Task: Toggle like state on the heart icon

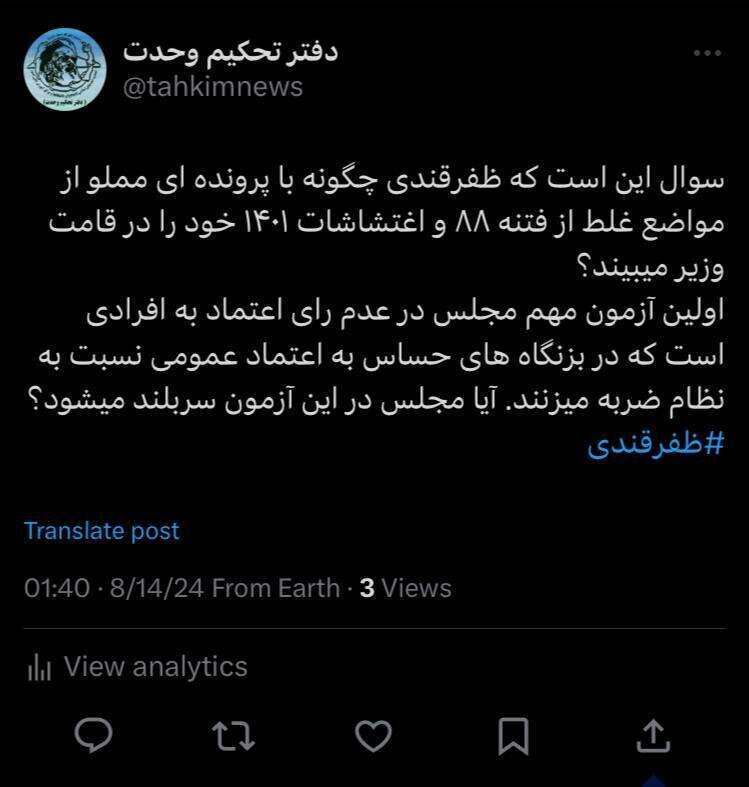Action: (373, 736)
